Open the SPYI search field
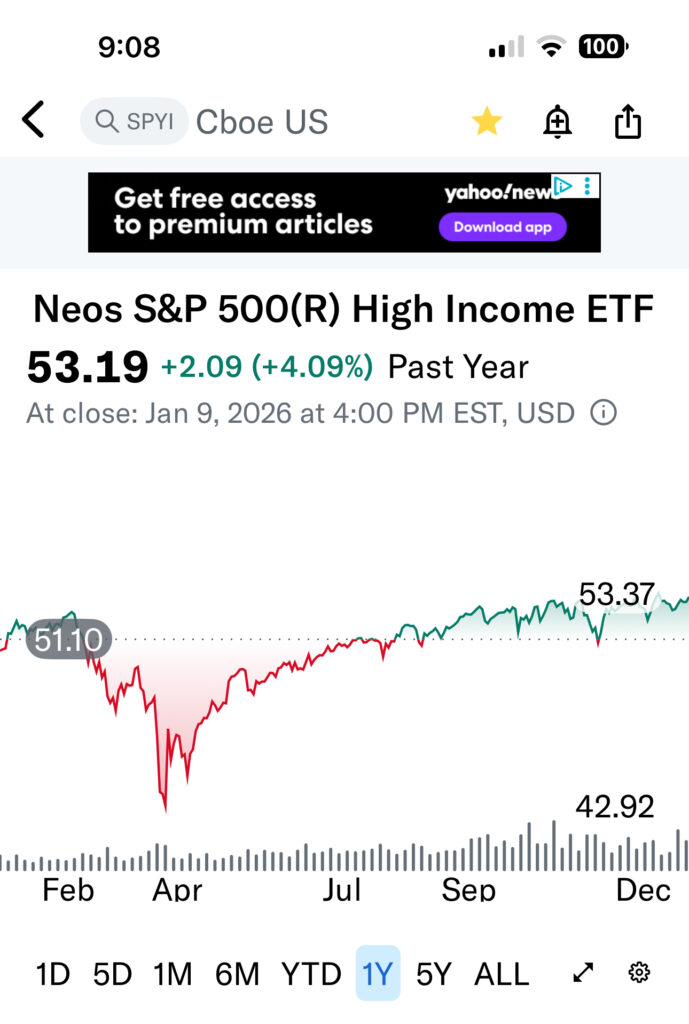 [x=134, y=122]
